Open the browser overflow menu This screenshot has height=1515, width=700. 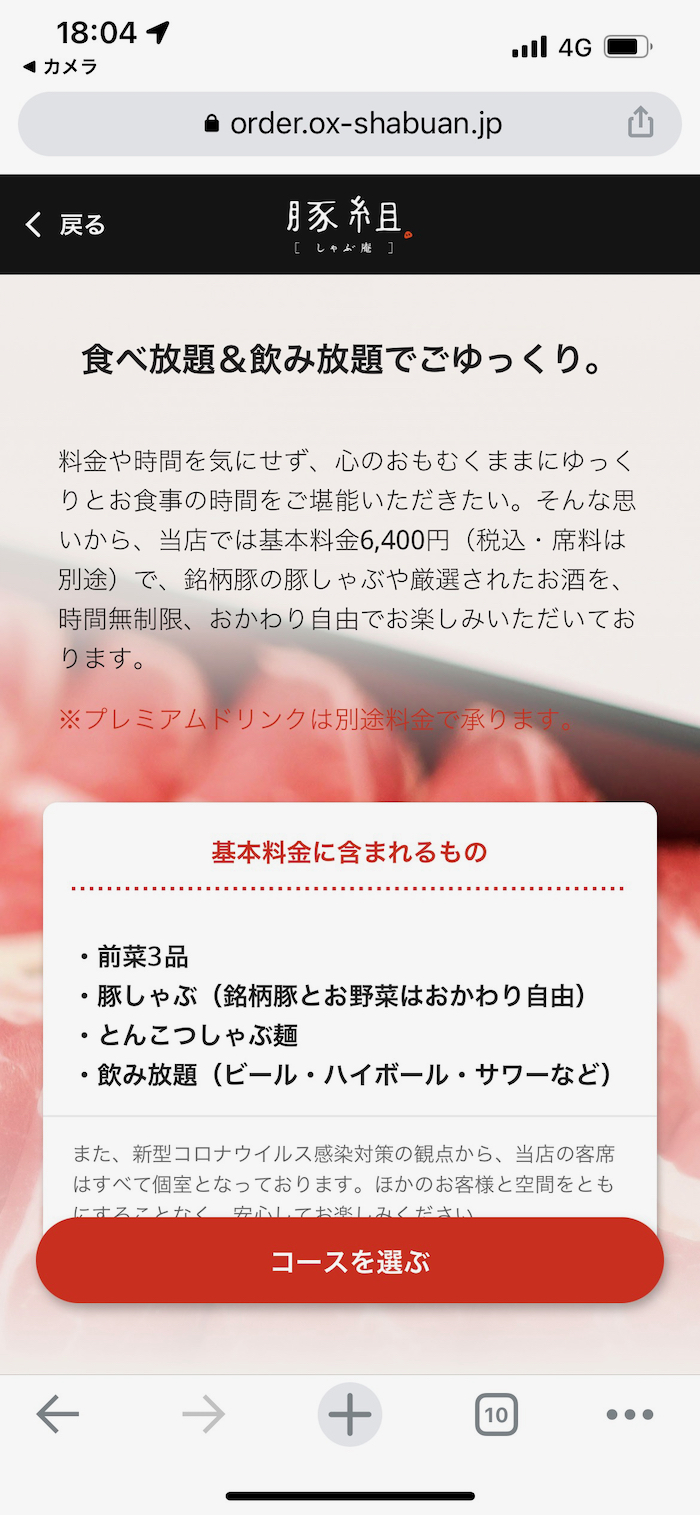[630, 1414]
